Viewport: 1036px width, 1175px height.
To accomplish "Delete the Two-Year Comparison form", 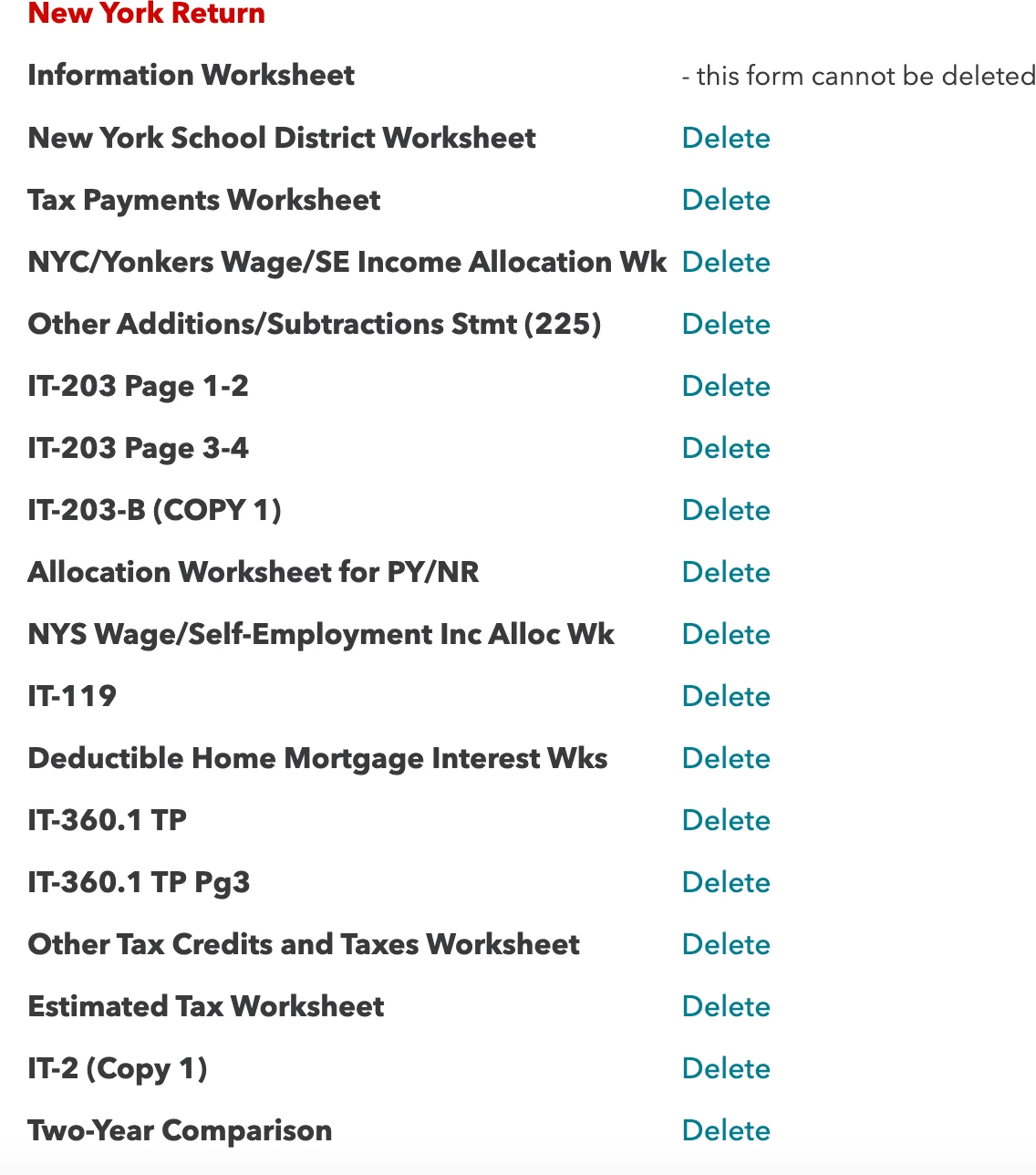I will (x=726, y=1130).
